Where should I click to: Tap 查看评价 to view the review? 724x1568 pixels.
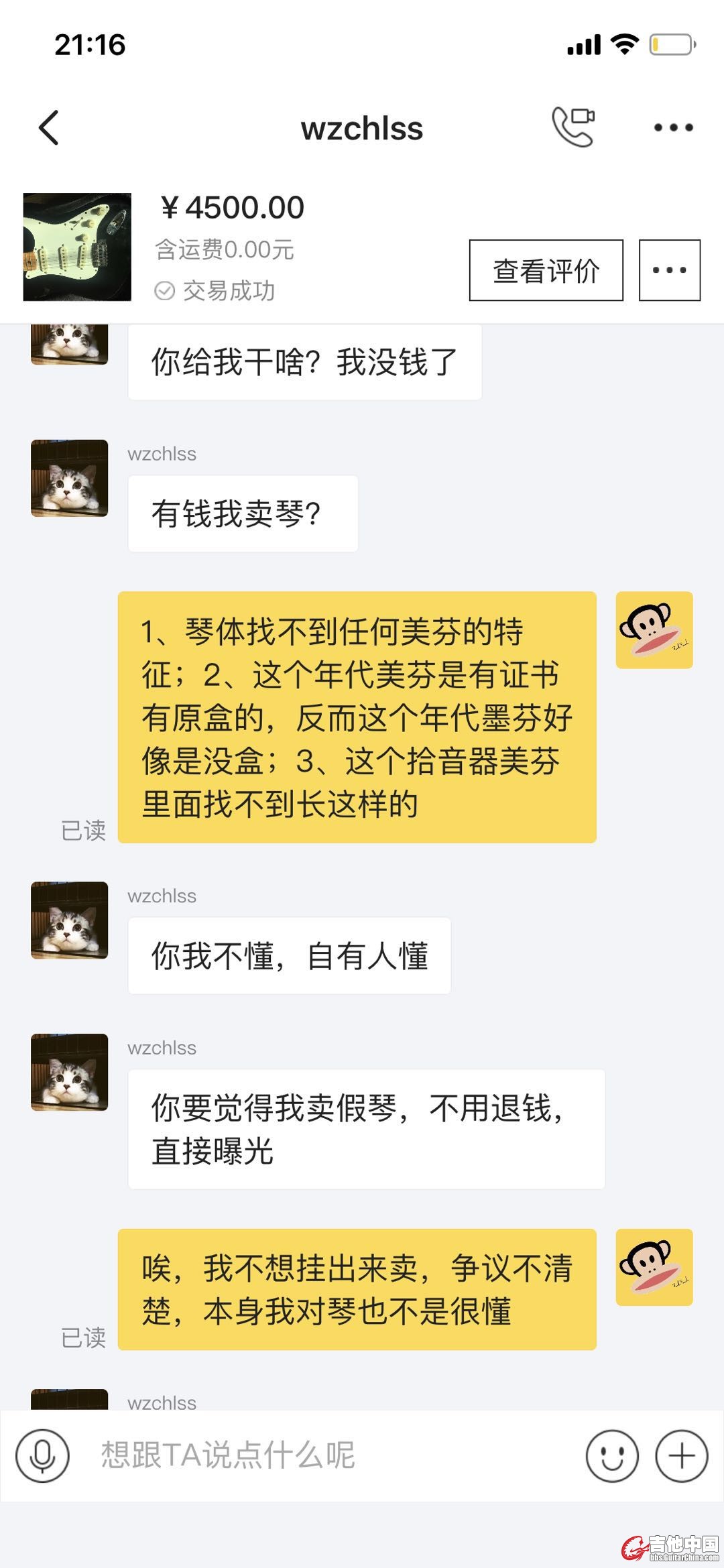pyautogui.click(x=546, y=270)
